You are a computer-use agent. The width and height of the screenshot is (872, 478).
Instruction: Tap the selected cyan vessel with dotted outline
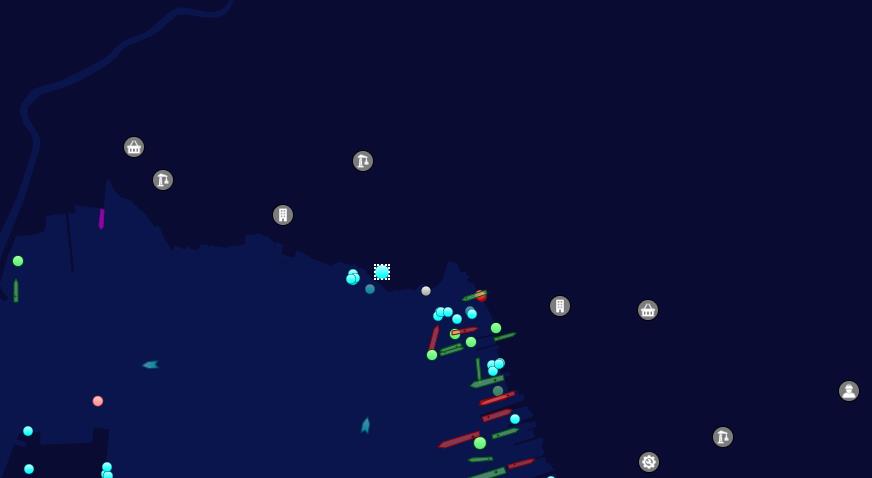382,272
